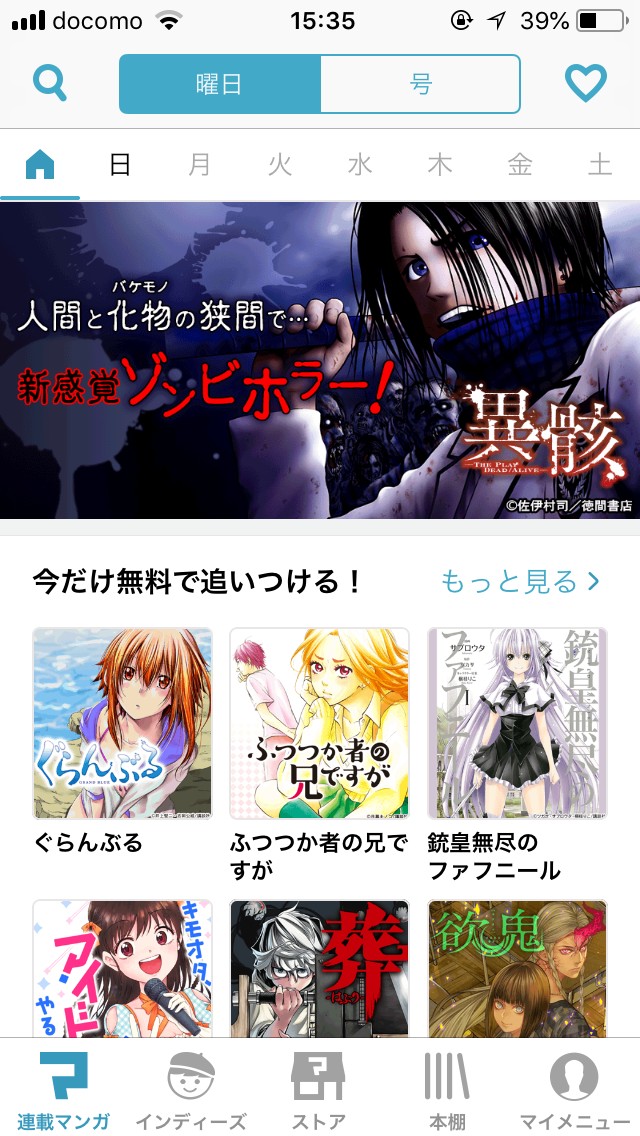The image size is (640, 1136).
Task: Select the 曜日 segment
Action: pyautogui.click(x=220, y=84)
